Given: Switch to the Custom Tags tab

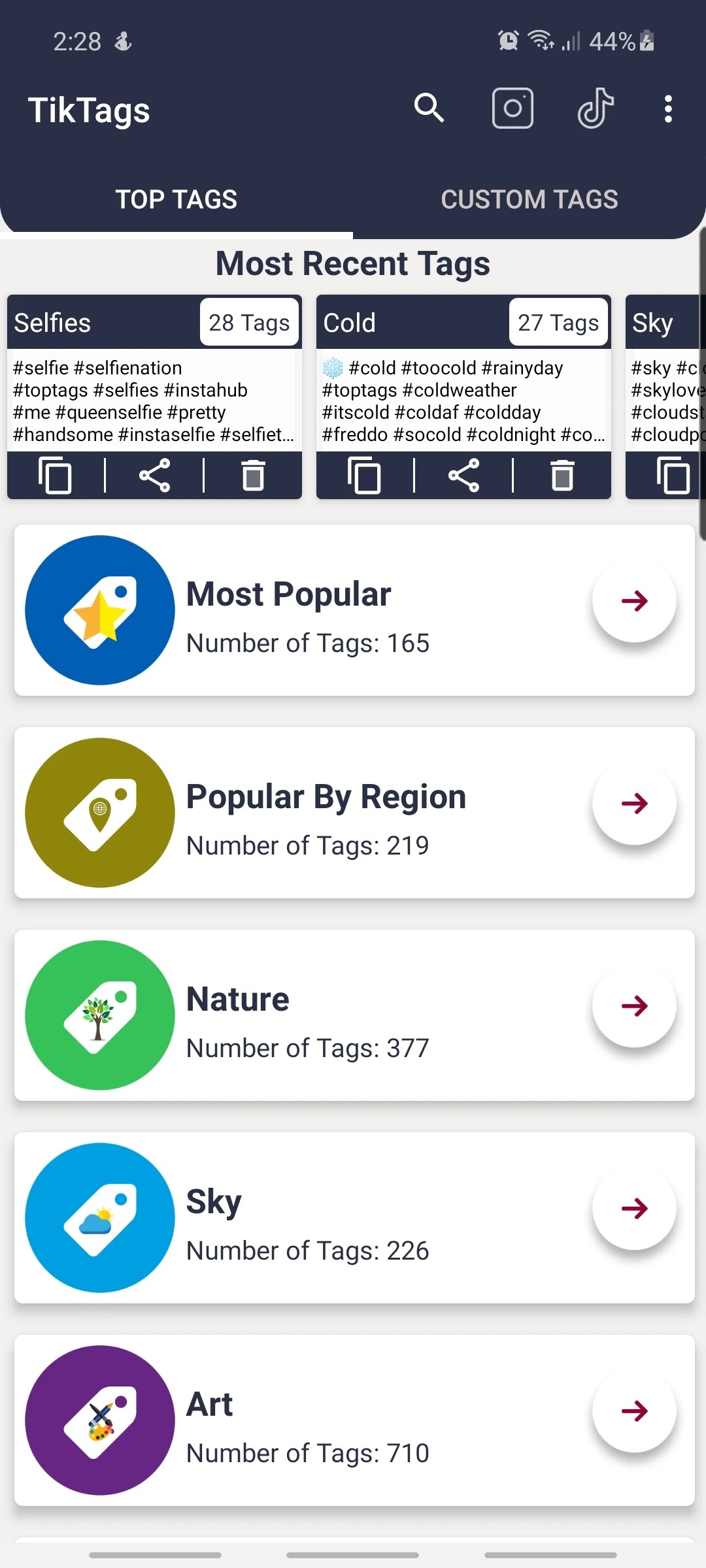Looking at the screenshot, I should coord(529,199).
